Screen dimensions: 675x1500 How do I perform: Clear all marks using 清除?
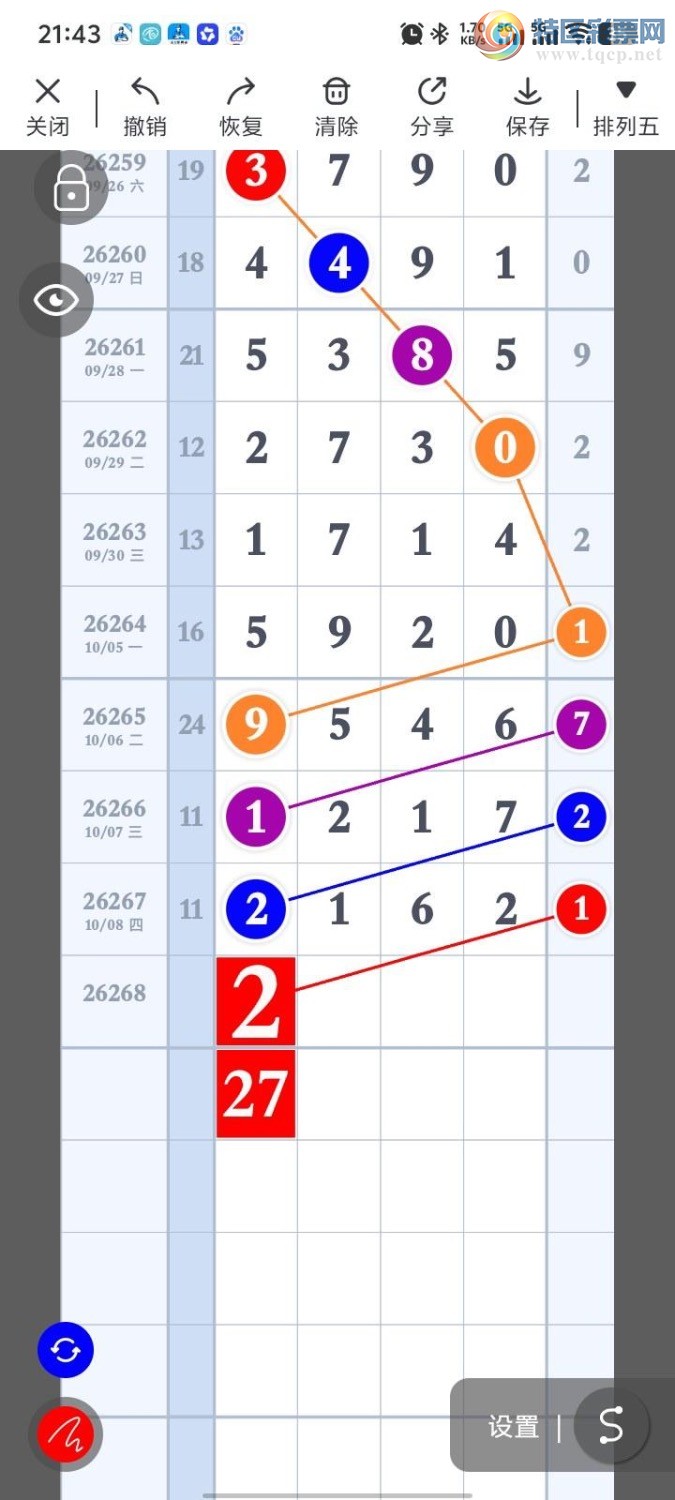[337, 108]
